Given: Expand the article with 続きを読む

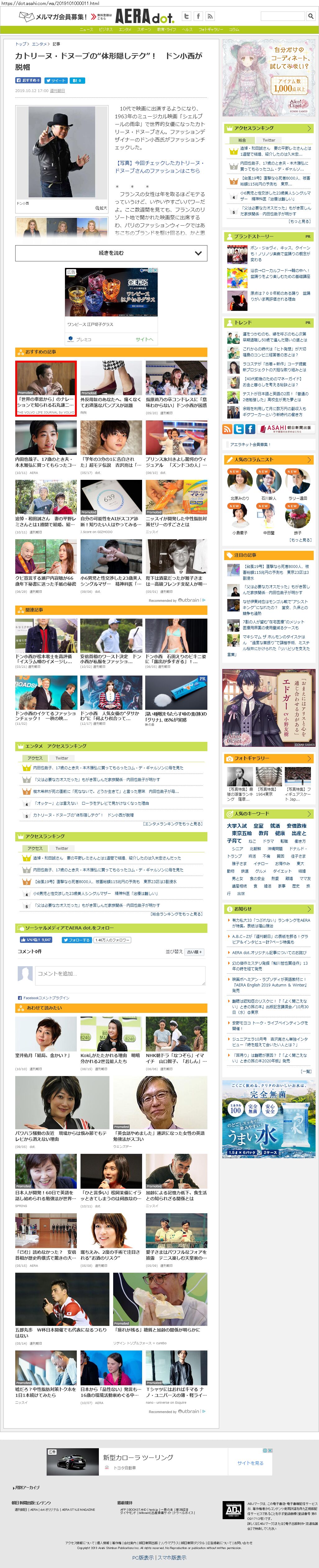Looking at the screenshot, I should click(x=111, y=253).
